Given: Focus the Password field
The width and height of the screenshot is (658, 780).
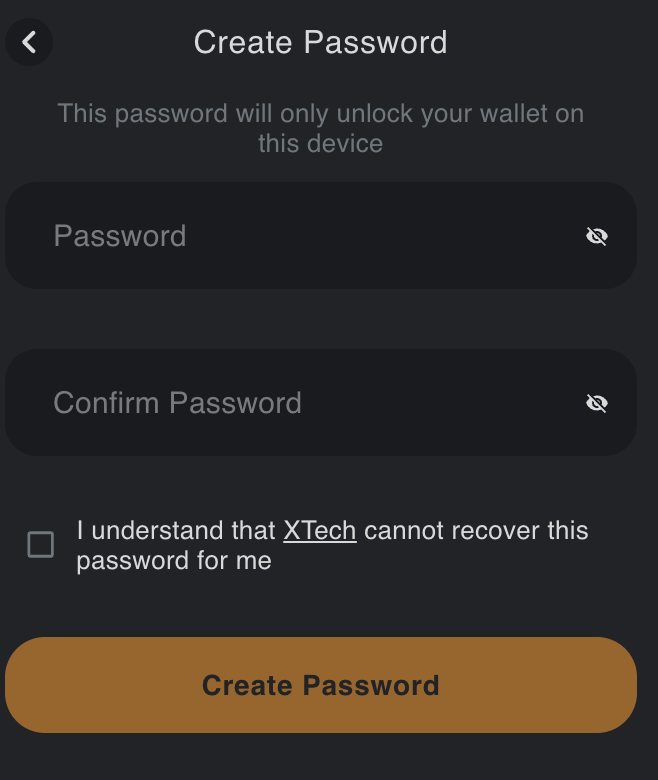Looking at the screenshot, I should (300, 236).
